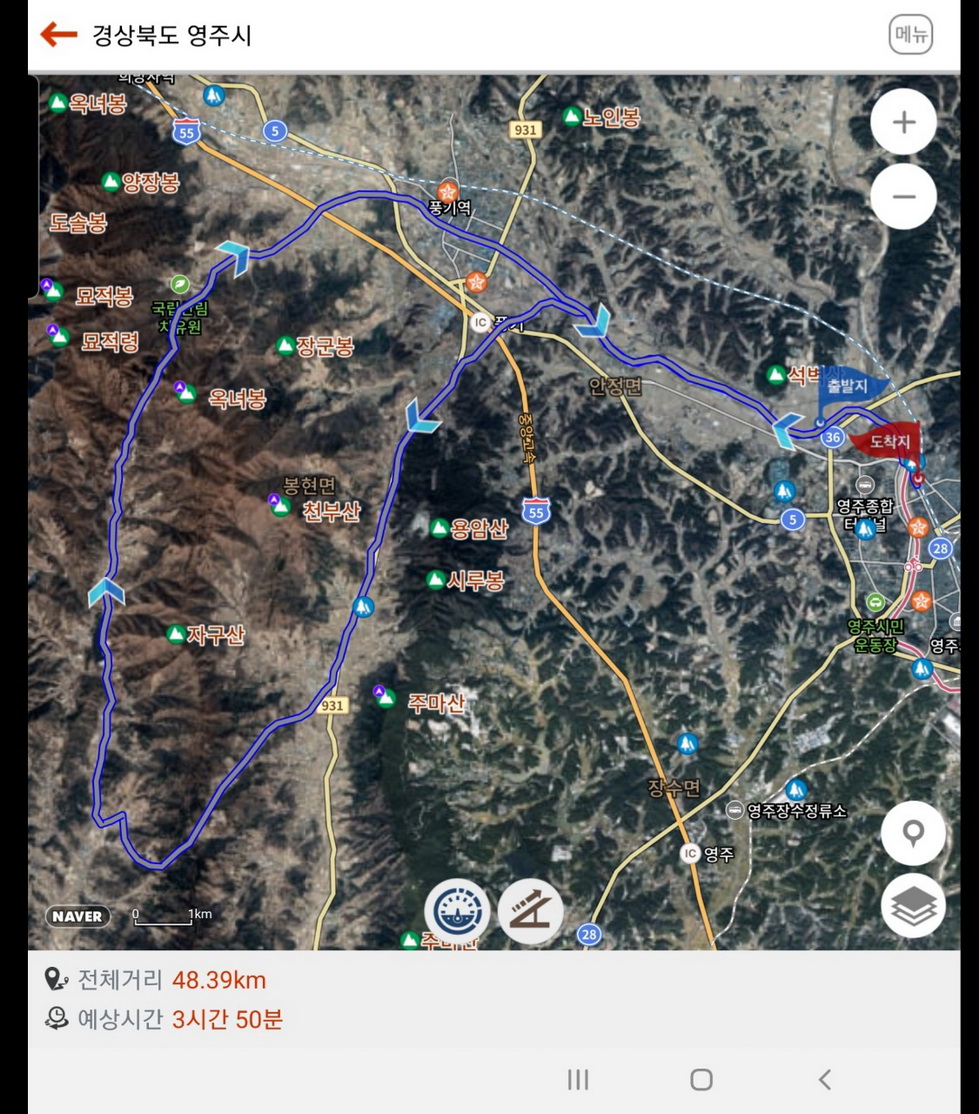Viewport: 979px width, 1114px height.
Task: Open the map layers selector
Action: point(912,905)
